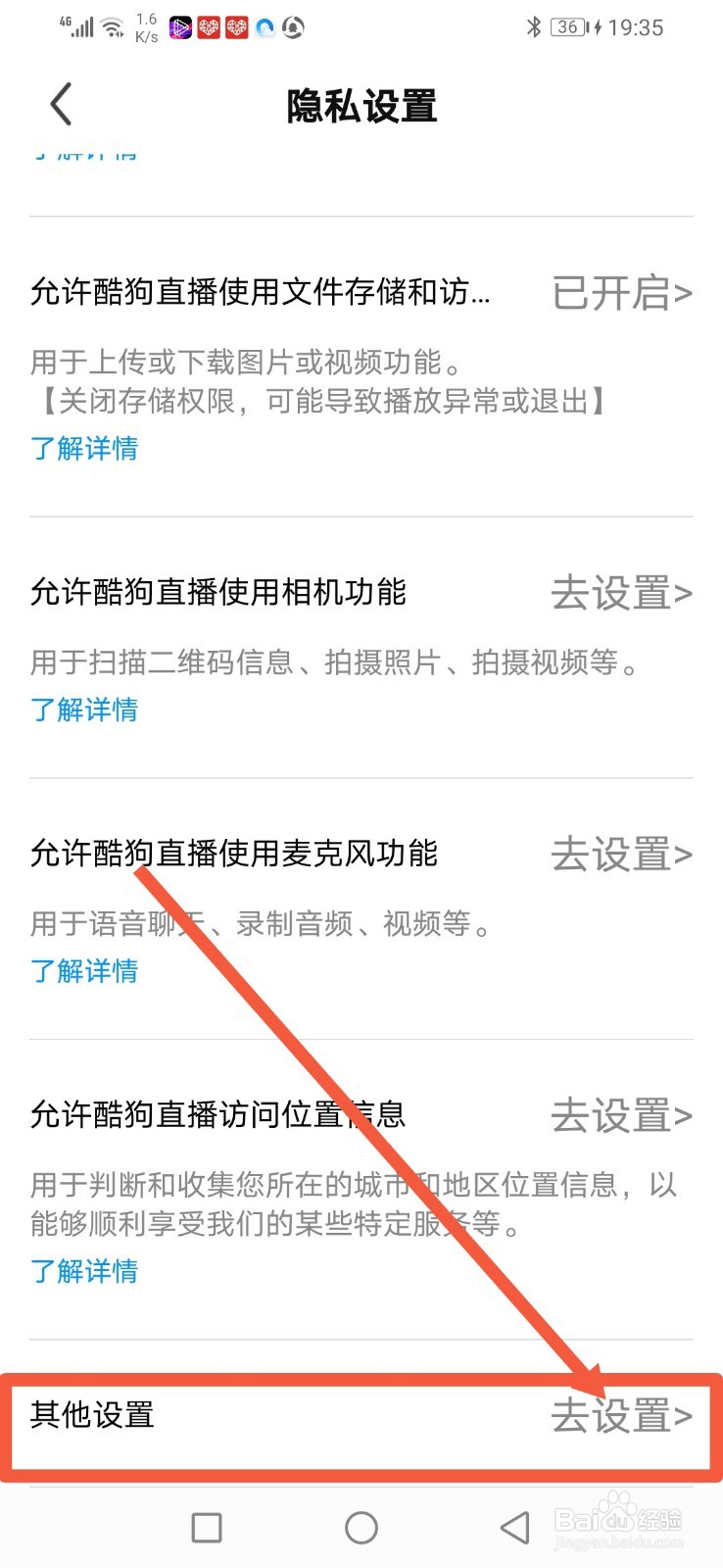Tap the circular home navigation icon
The width and height of the screenshot is (723, 1568).
point(361,1527)
